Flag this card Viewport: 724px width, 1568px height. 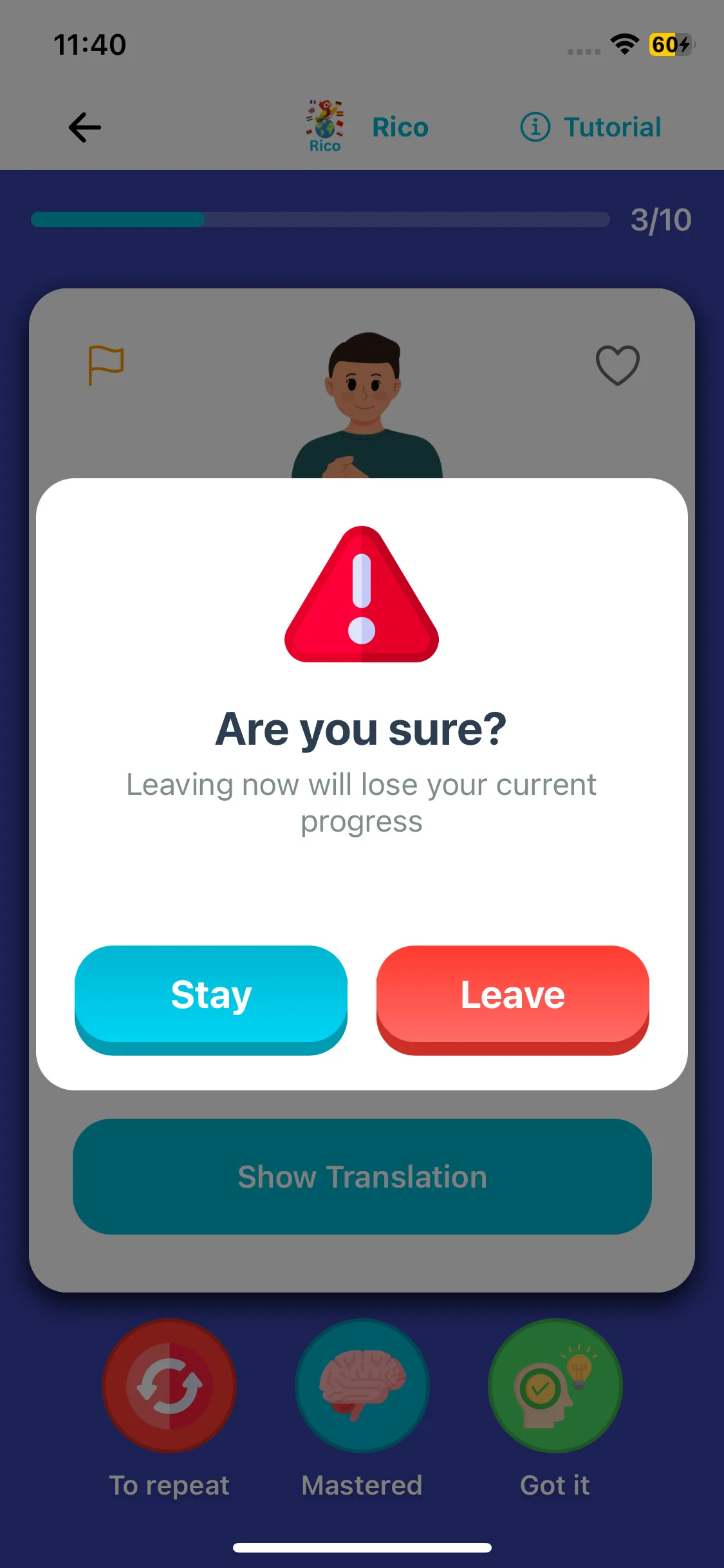coord(106,365)
